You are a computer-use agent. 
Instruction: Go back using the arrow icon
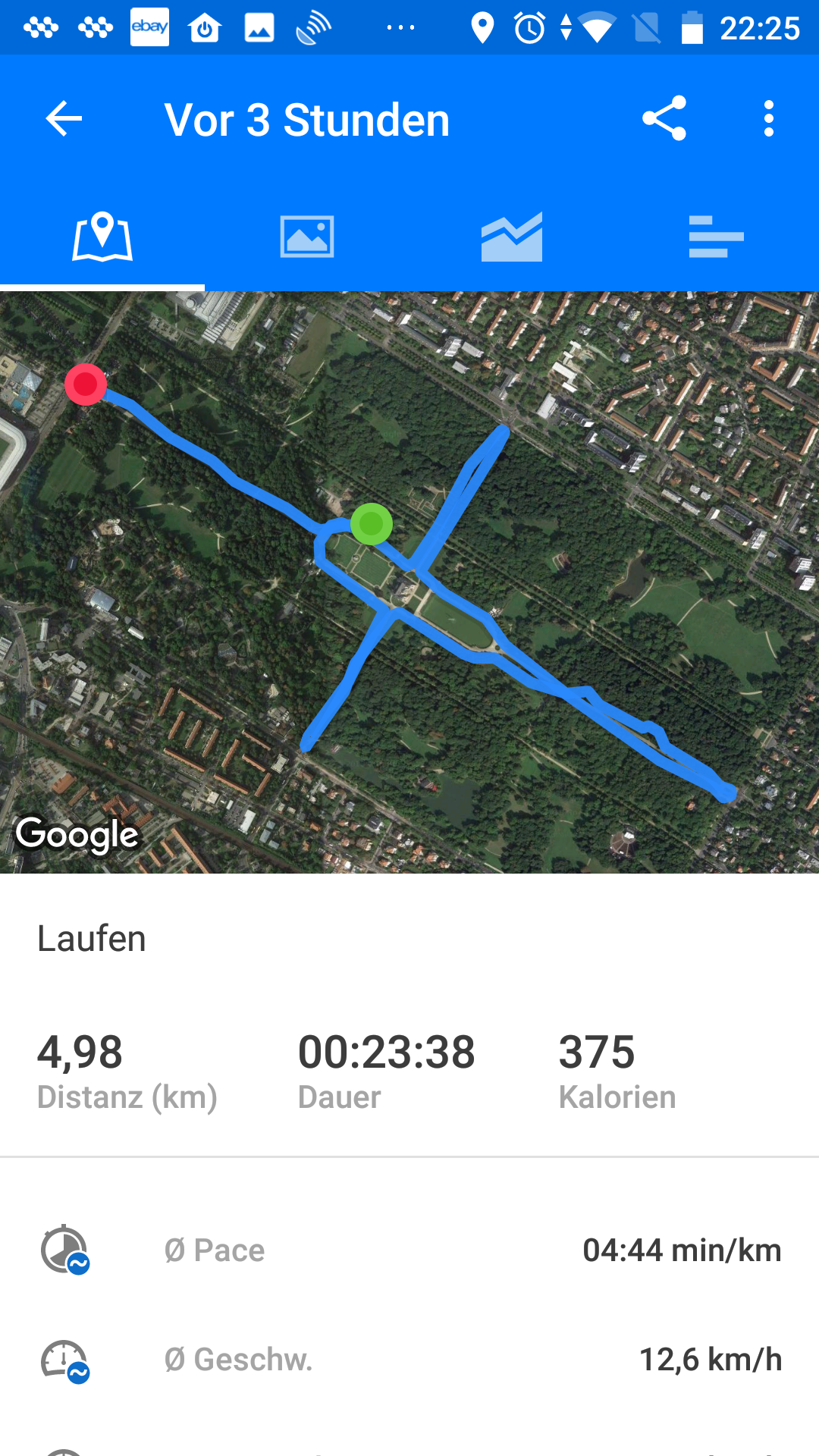64,119
